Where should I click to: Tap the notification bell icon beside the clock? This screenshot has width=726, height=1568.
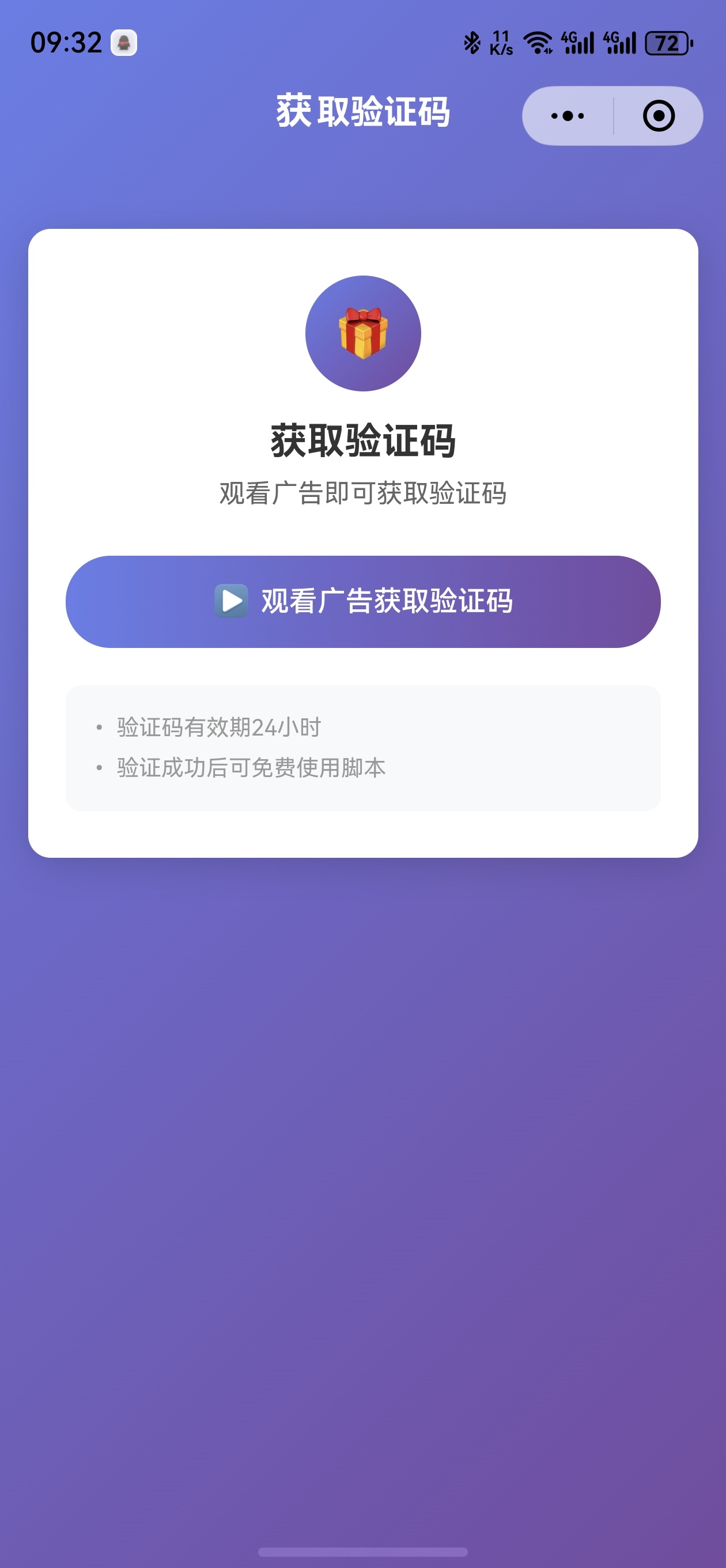click(123, 43)
